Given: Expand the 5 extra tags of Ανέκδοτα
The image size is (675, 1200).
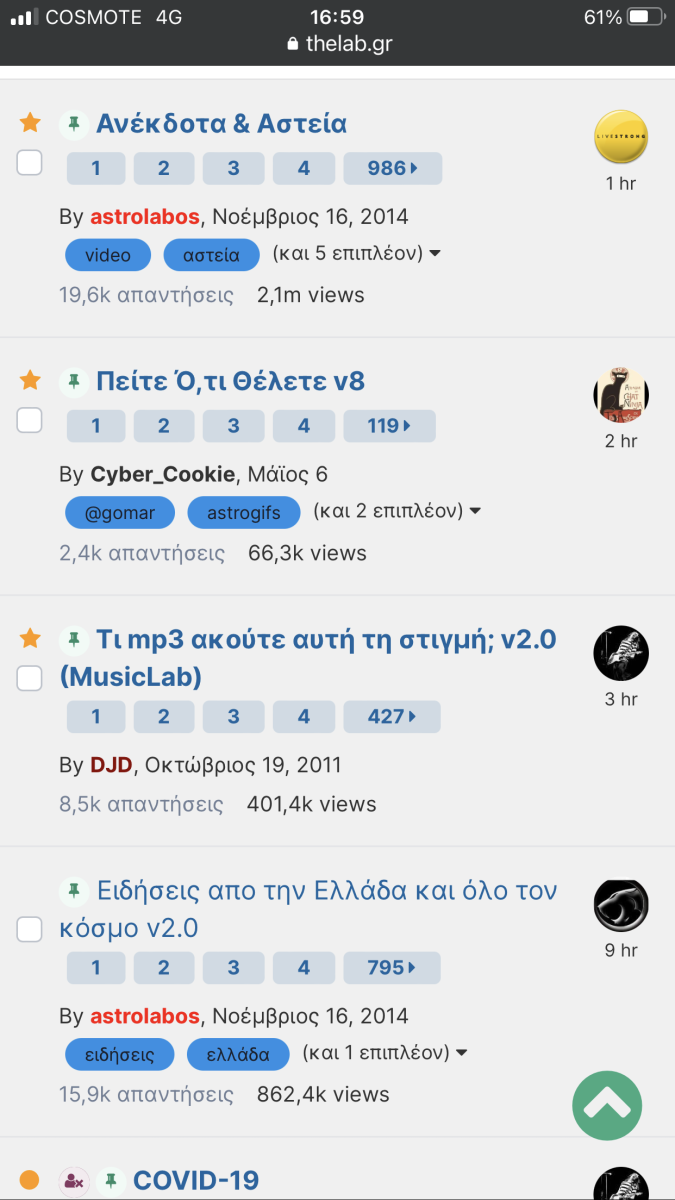Looking at the screenshot, I should 357,254.
